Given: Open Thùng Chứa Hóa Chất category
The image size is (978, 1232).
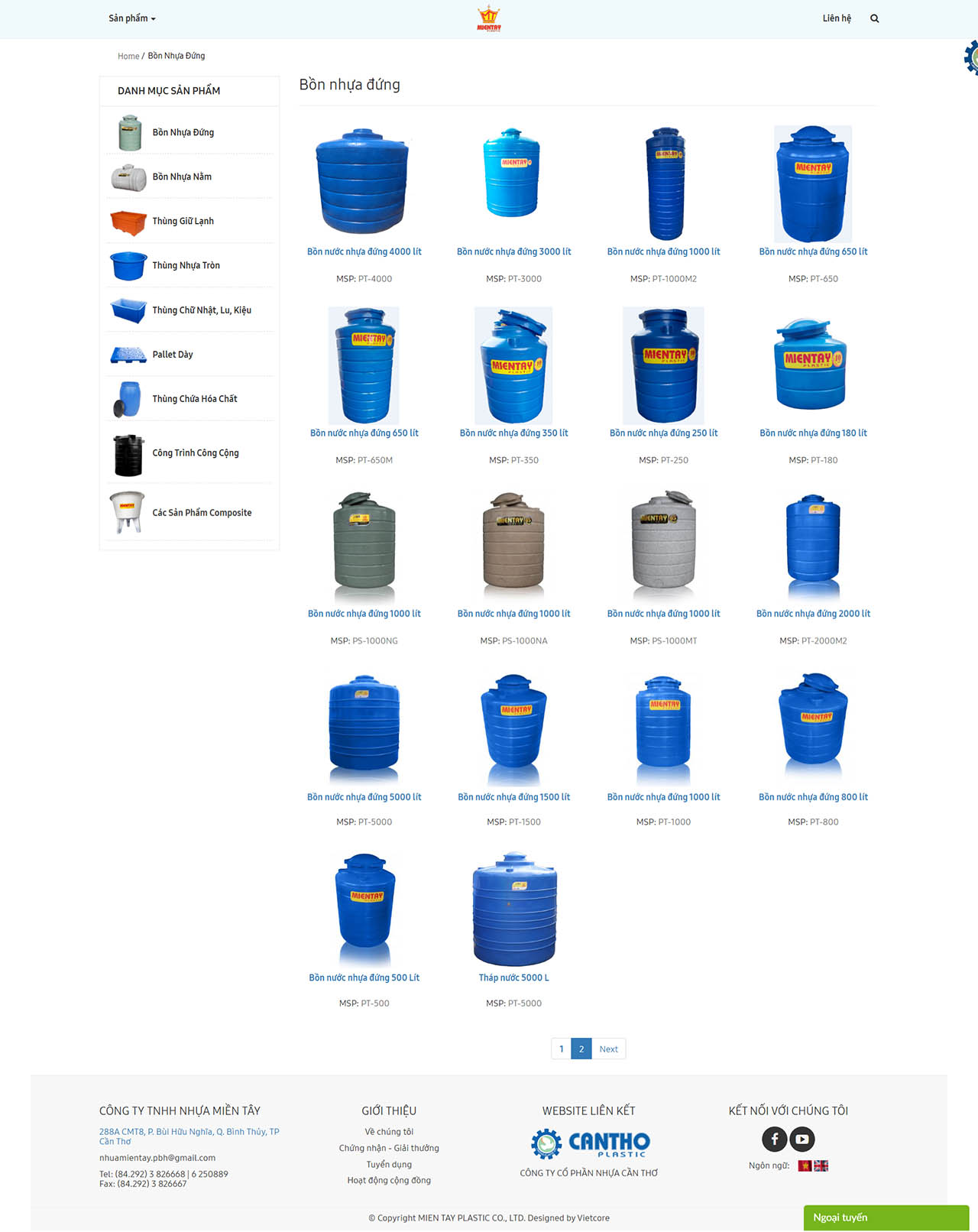Looking at the screenshot, I should [194, 399].
